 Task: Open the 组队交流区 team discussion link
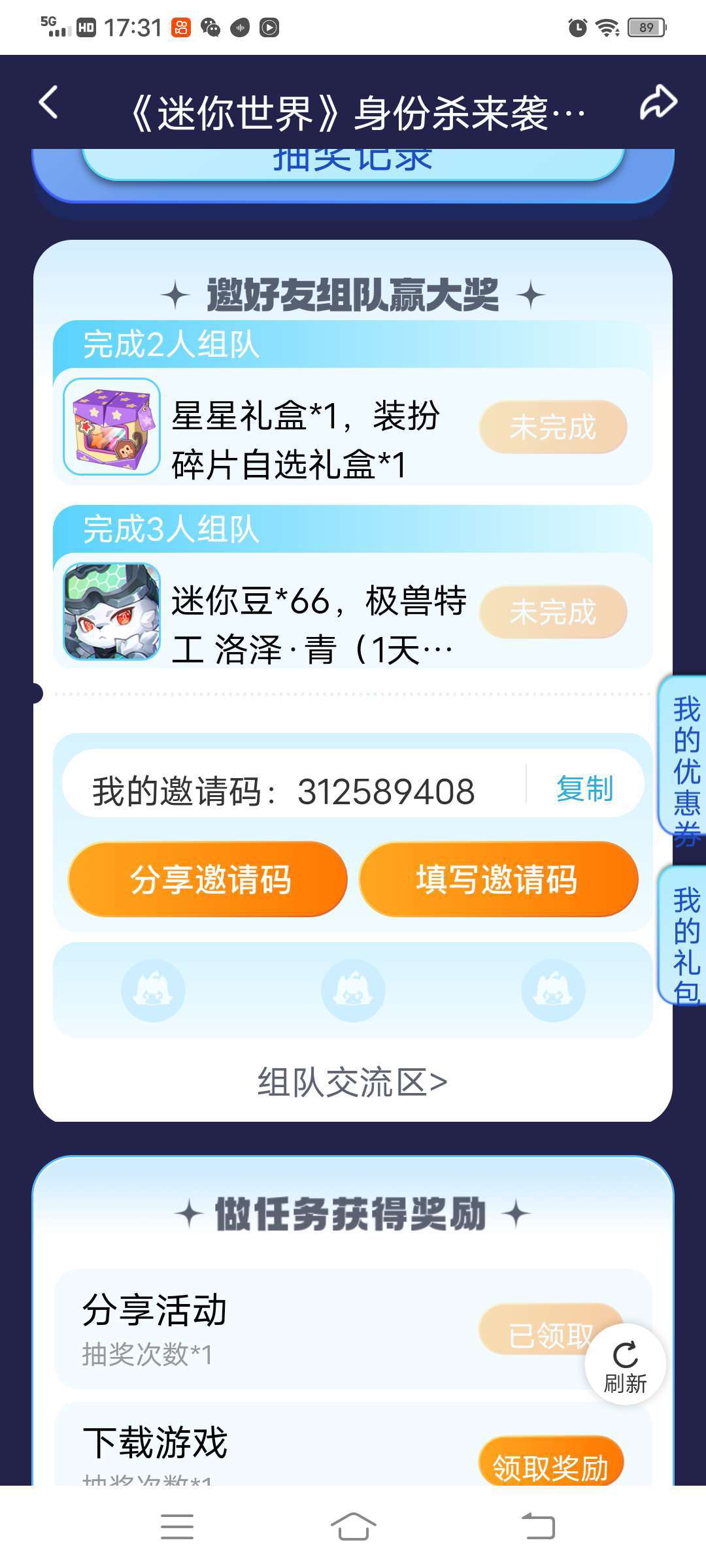click(353, 1083)
